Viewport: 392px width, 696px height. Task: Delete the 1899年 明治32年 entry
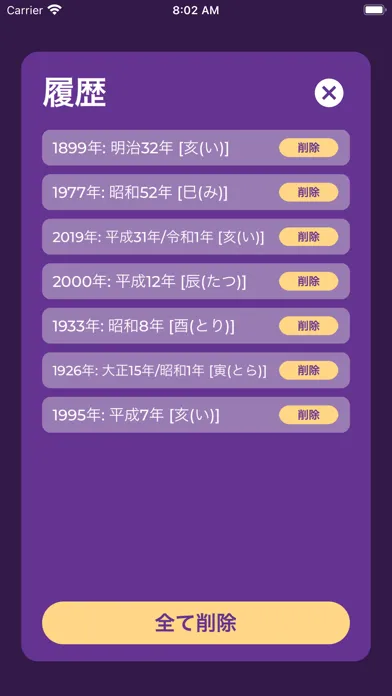click(x=309, y=148)
